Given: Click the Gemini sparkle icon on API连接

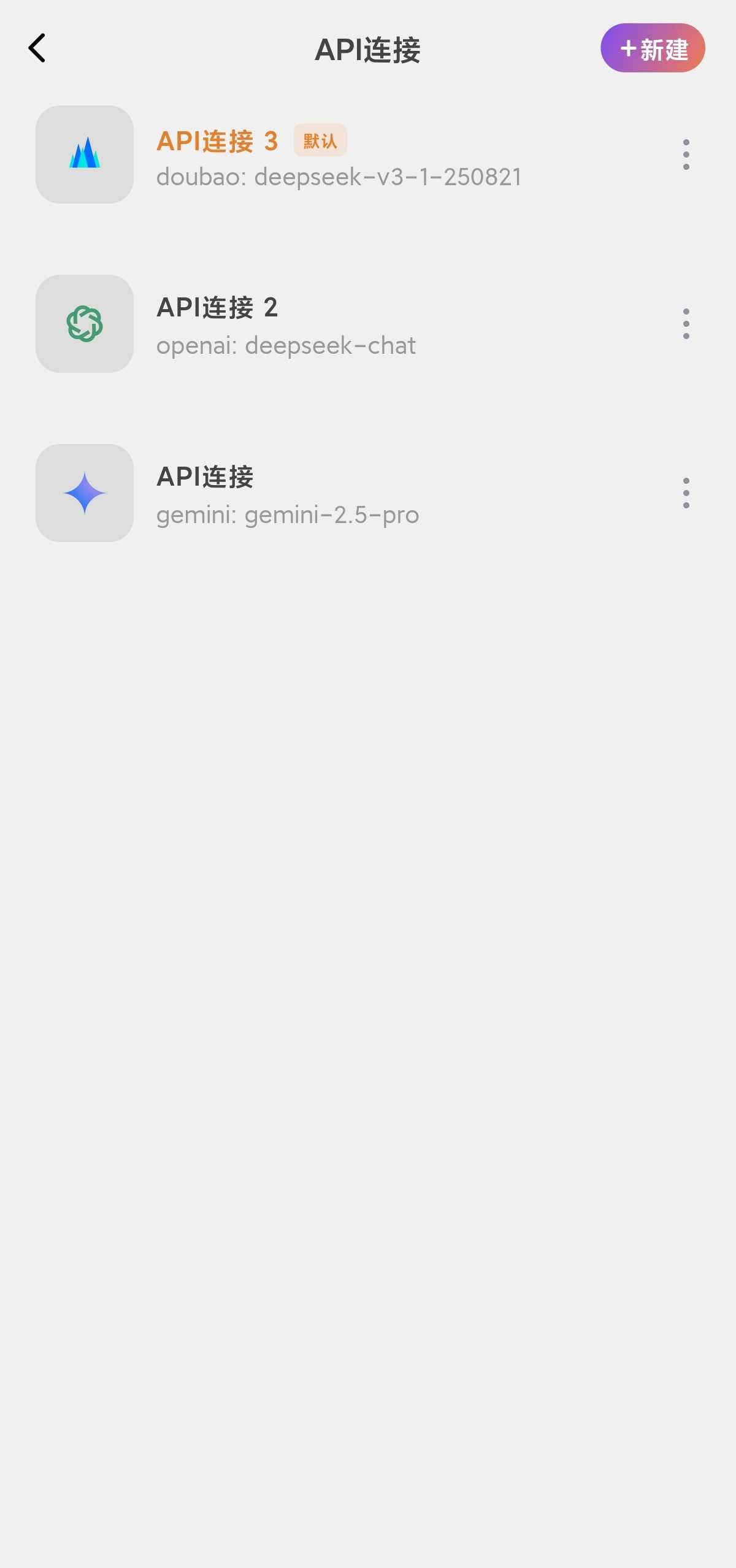Looking at the screenshot, I should click(x=85, y=492).
